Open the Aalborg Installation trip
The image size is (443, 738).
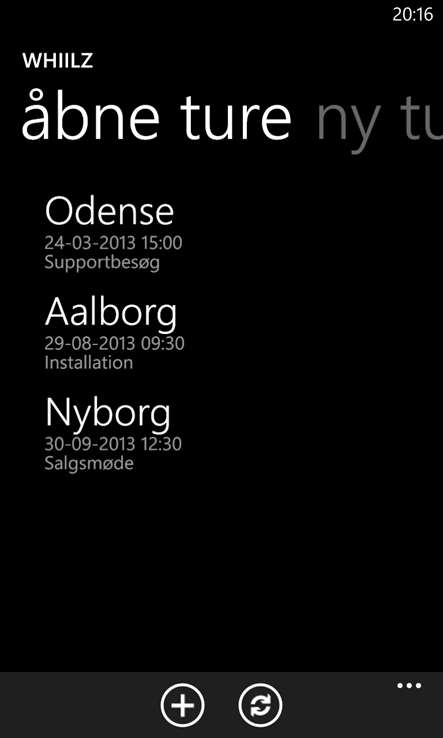point(114,333)
